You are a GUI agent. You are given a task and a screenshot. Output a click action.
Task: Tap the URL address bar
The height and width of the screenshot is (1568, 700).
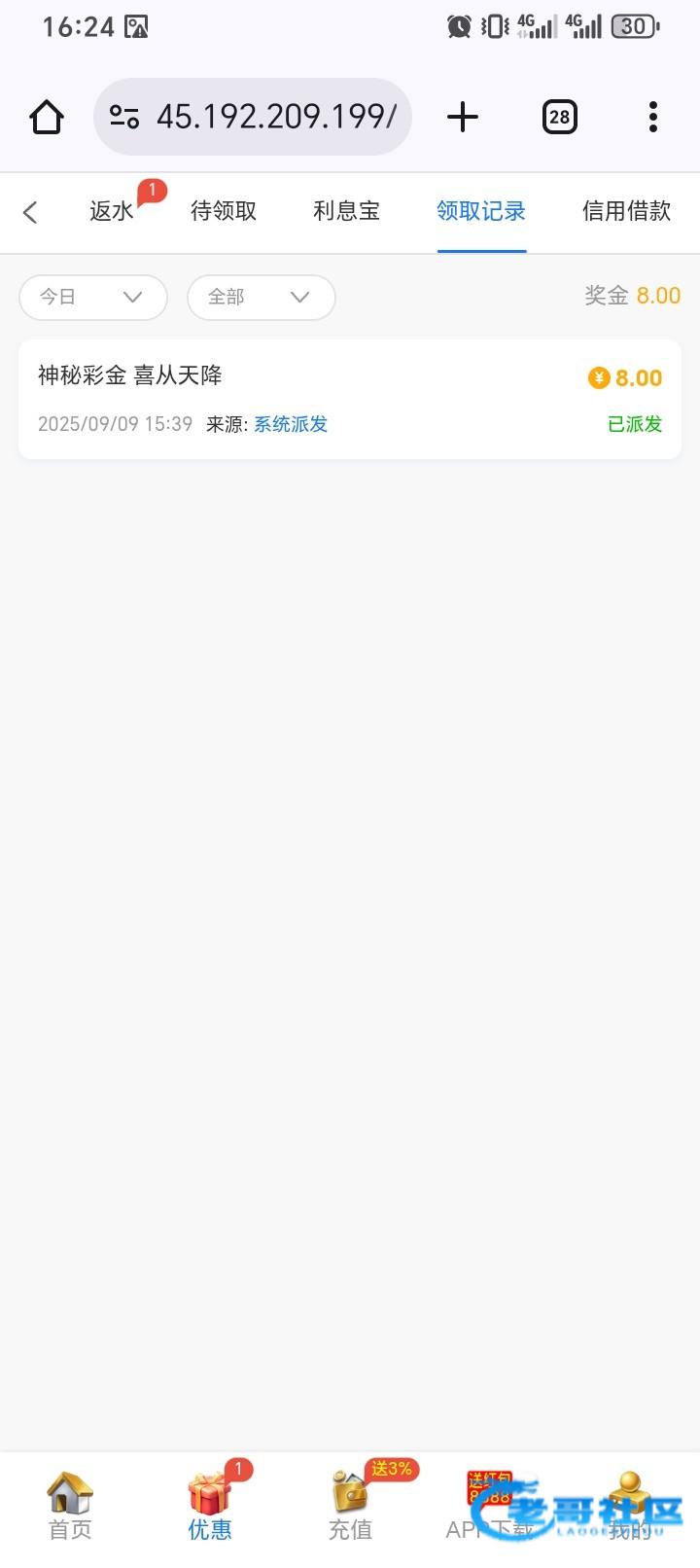pyautogui.click(x=253, y=117)
